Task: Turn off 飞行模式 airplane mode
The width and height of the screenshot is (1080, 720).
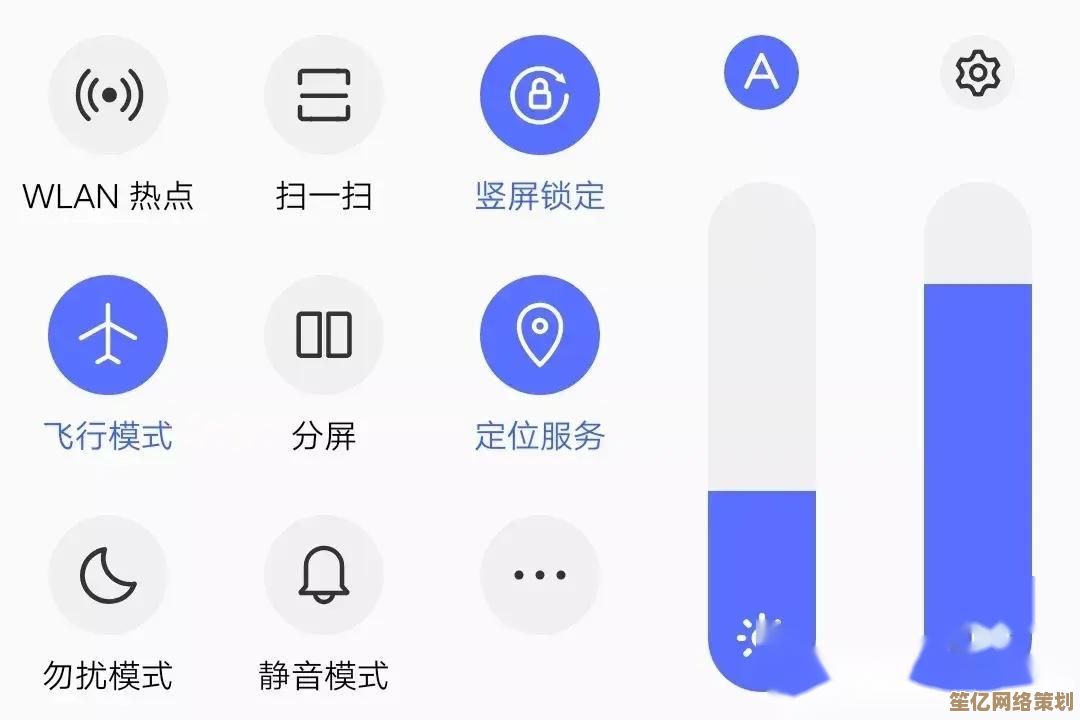Action: pos(108,335)
